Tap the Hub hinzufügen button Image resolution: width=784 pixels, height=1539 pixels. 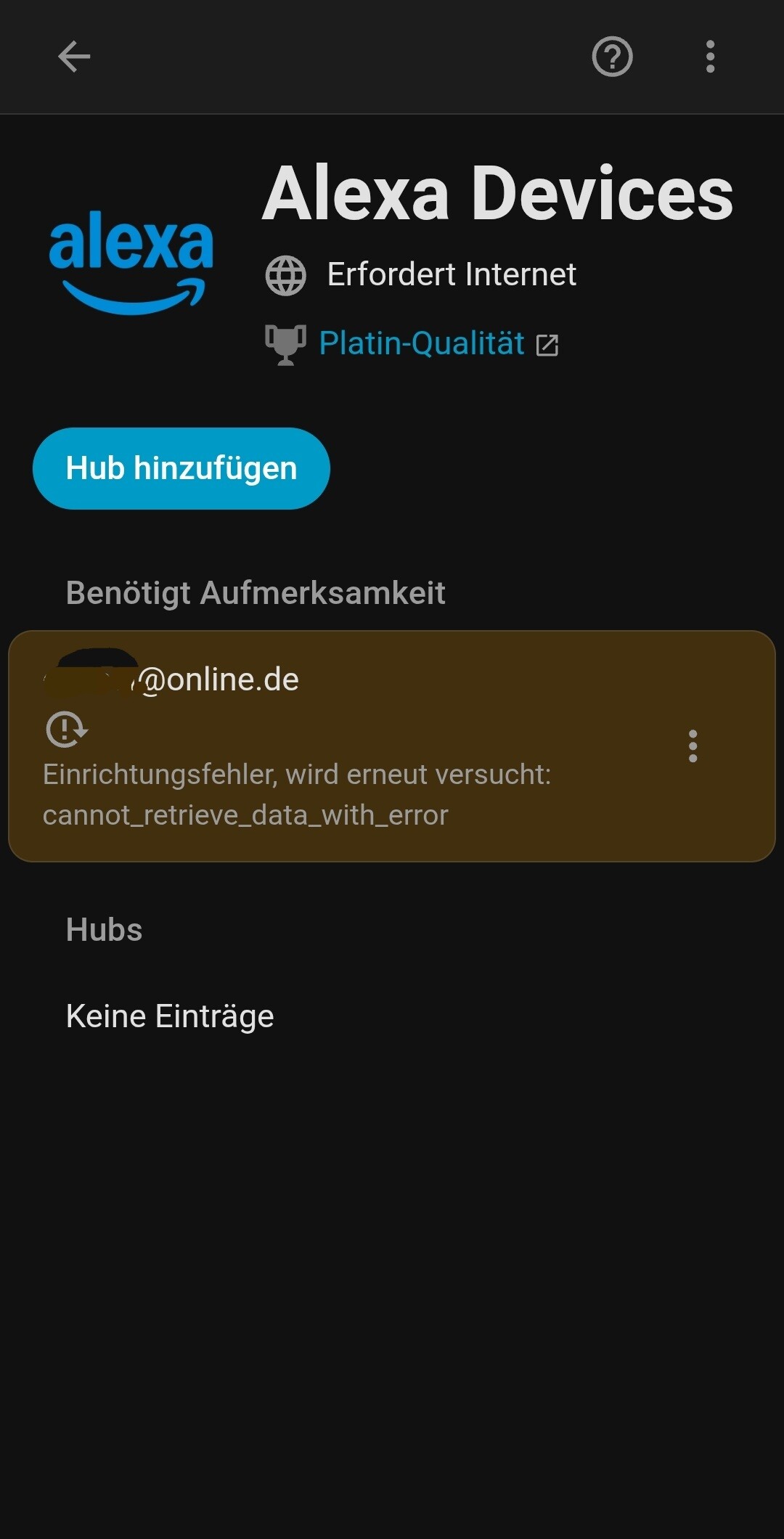(x=181, y=468)
